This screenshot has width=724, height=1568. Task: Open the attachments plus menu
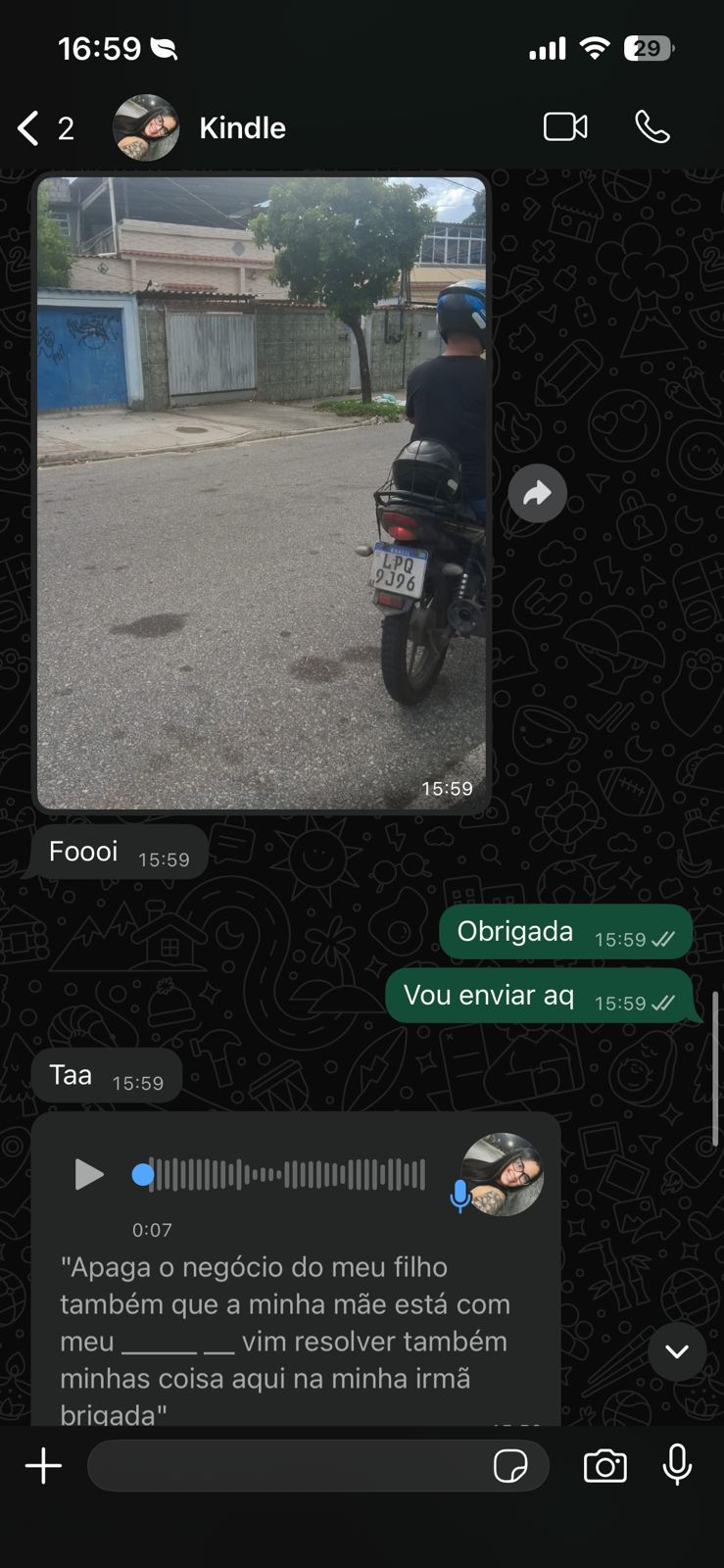coord(43,1466)
